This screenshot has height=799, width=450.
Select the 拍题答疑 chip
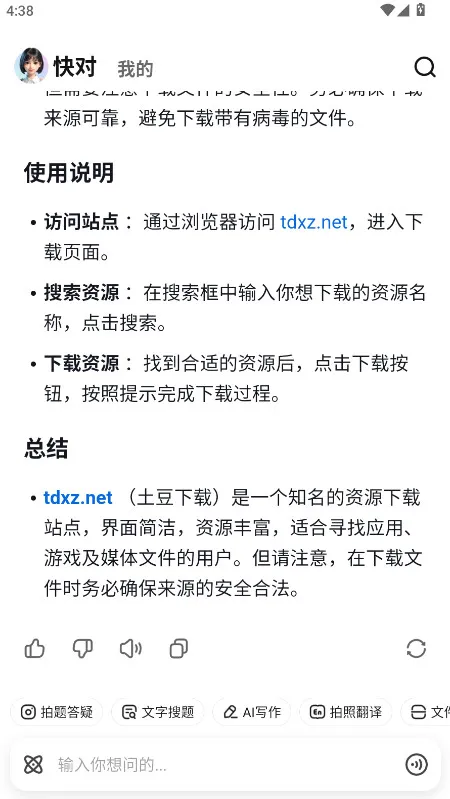(x=57, y=712)
